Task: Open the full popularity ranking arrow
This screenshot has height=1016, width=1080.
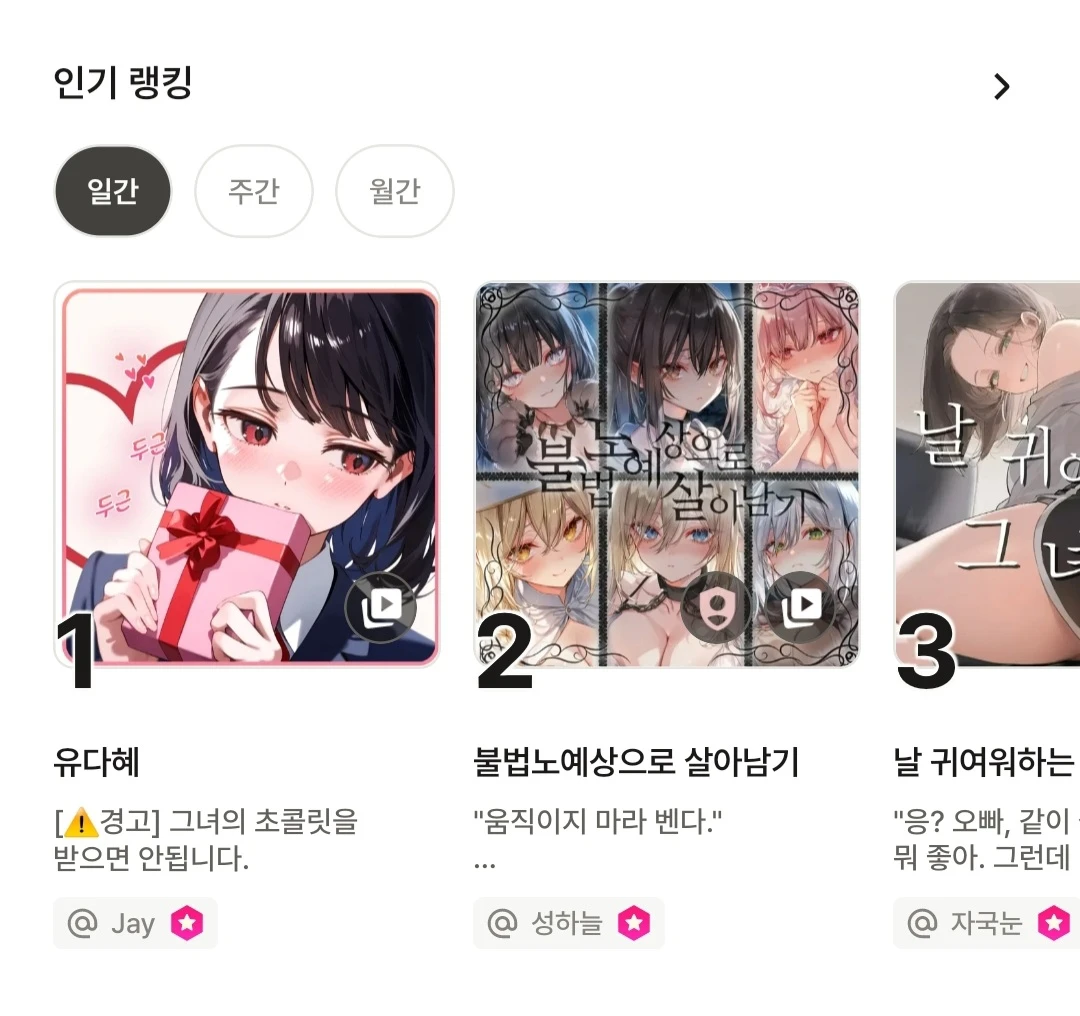Action: (1001, 87)
